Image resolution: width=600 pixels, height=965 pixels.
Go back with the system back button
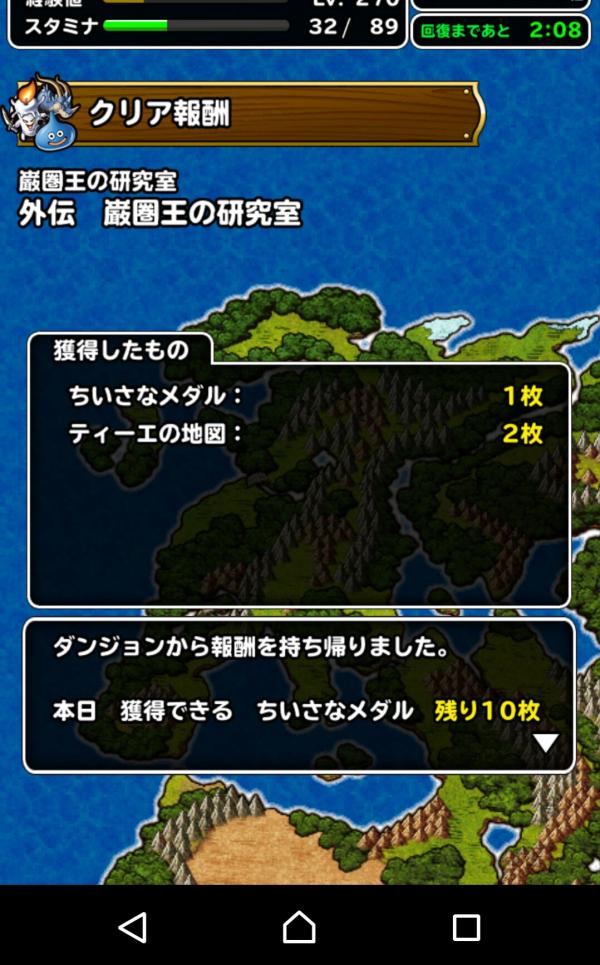pos(133,927)
